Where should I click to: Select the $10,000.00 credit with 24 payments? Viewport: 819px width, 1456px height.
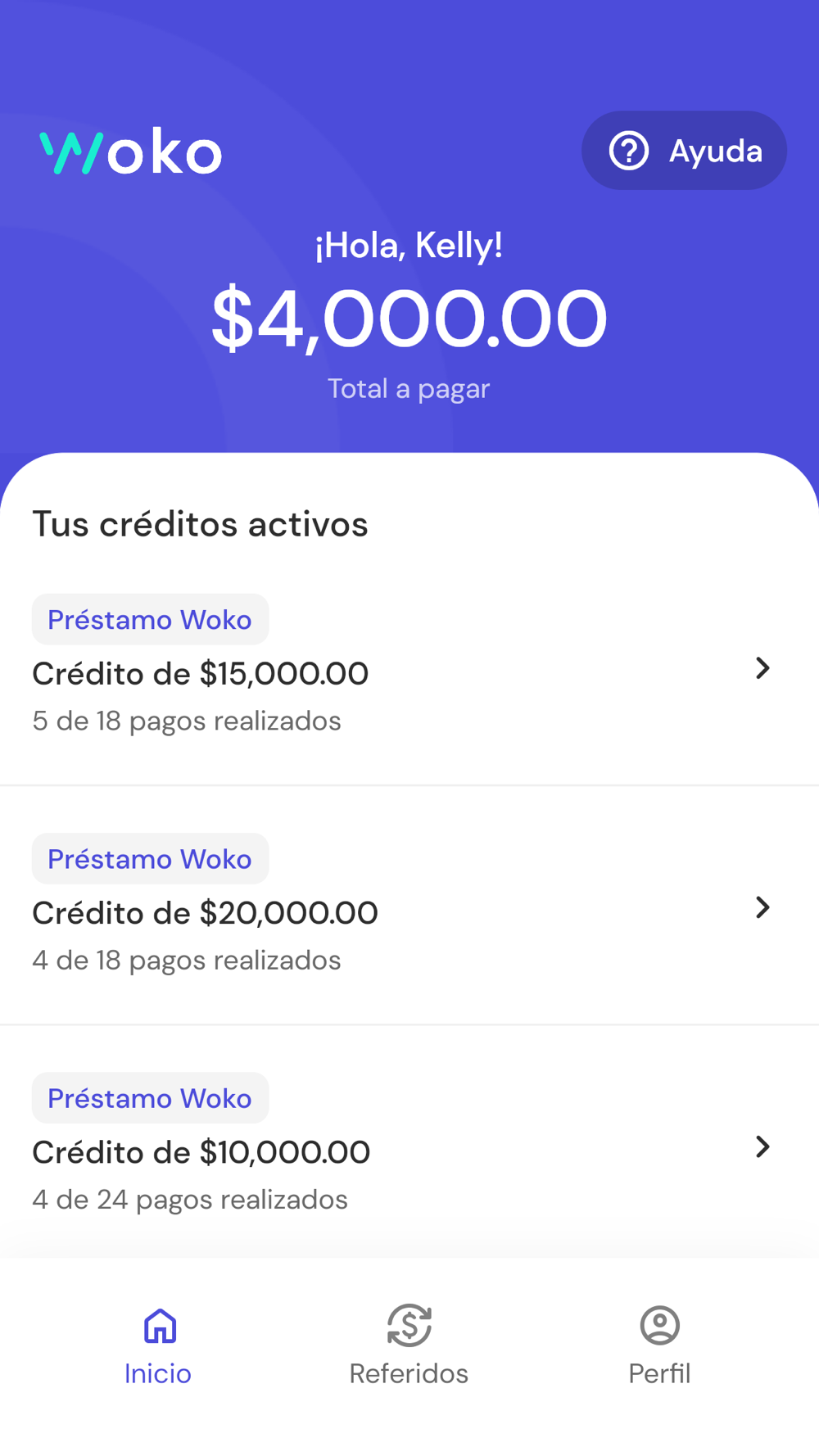[x=409, y=1144]
